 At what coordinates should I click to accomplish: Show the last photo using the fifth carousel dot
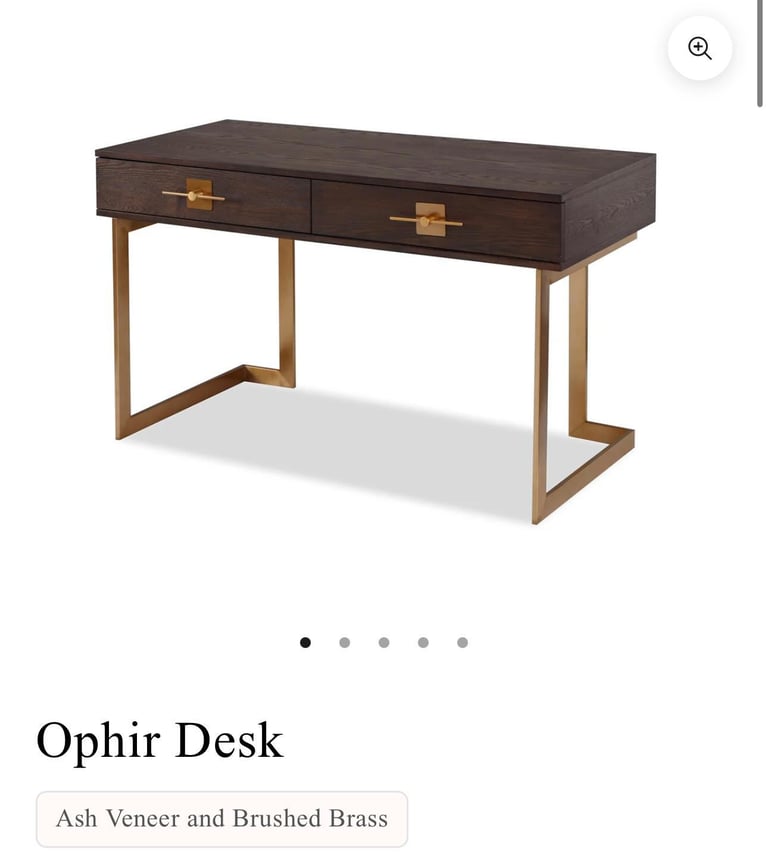pyautogui.click(x=462, y=643)
